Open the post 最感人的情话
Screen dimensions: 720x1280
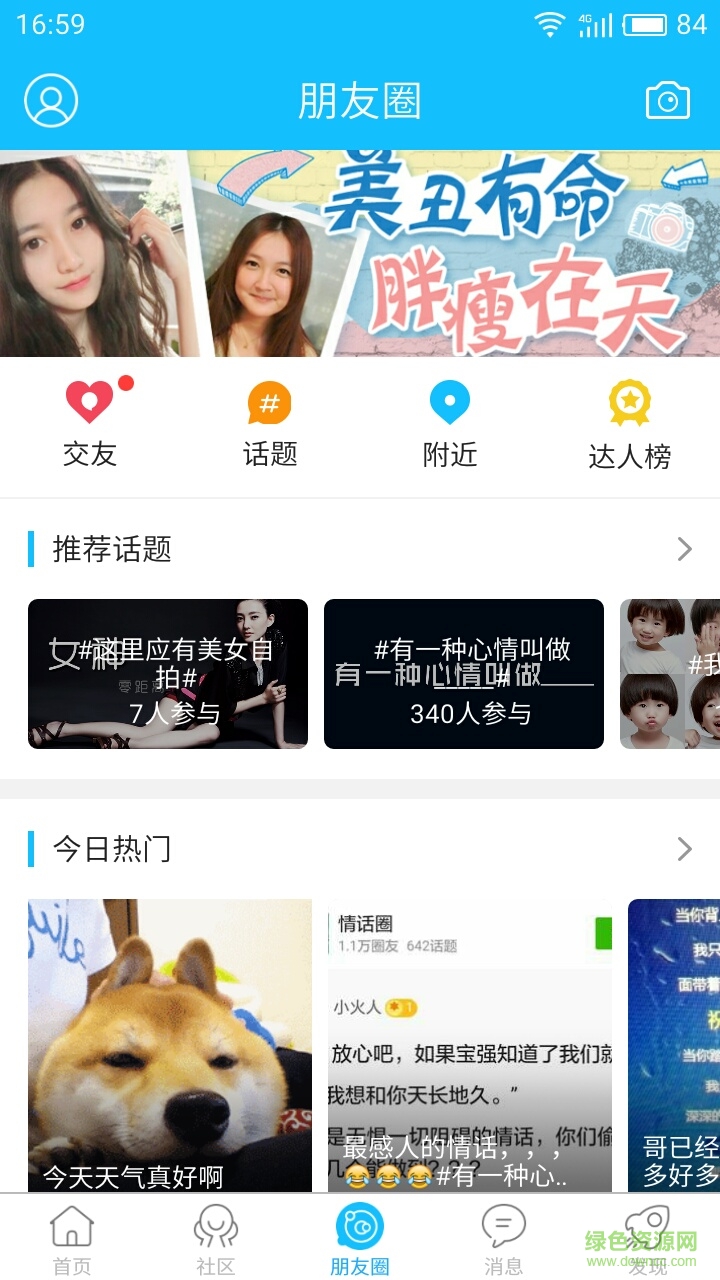pos(470,1045)
